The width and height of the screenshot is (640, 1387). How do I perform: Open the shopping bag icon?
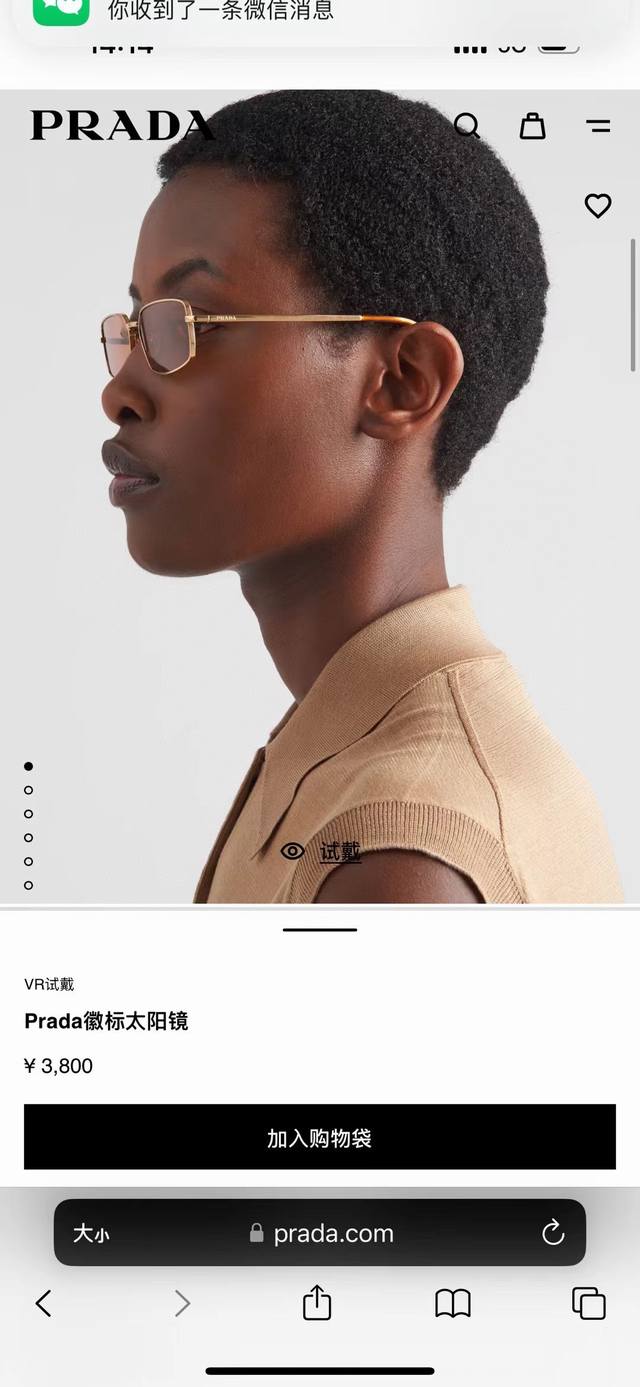532,126
